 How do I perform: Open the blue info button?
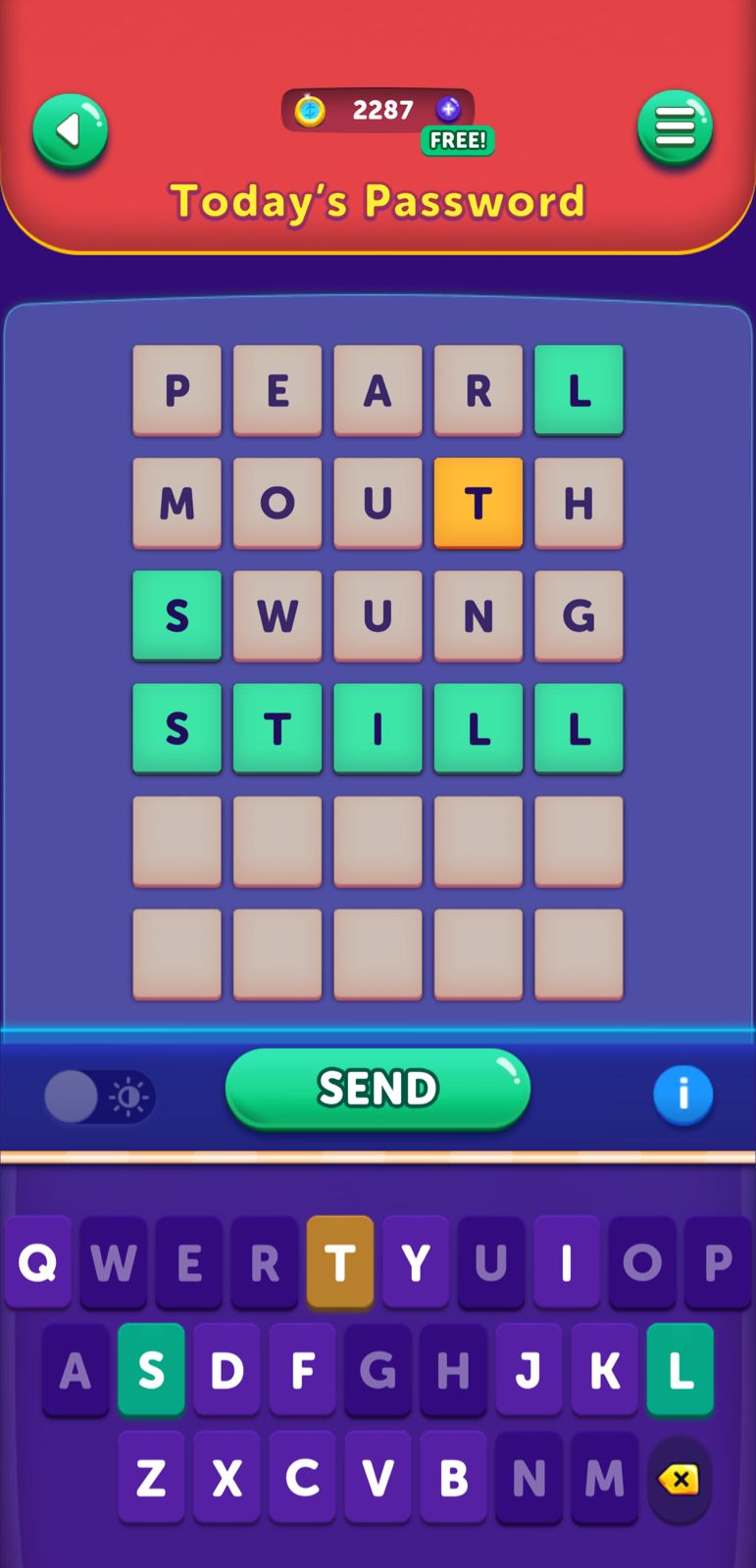682,1094
